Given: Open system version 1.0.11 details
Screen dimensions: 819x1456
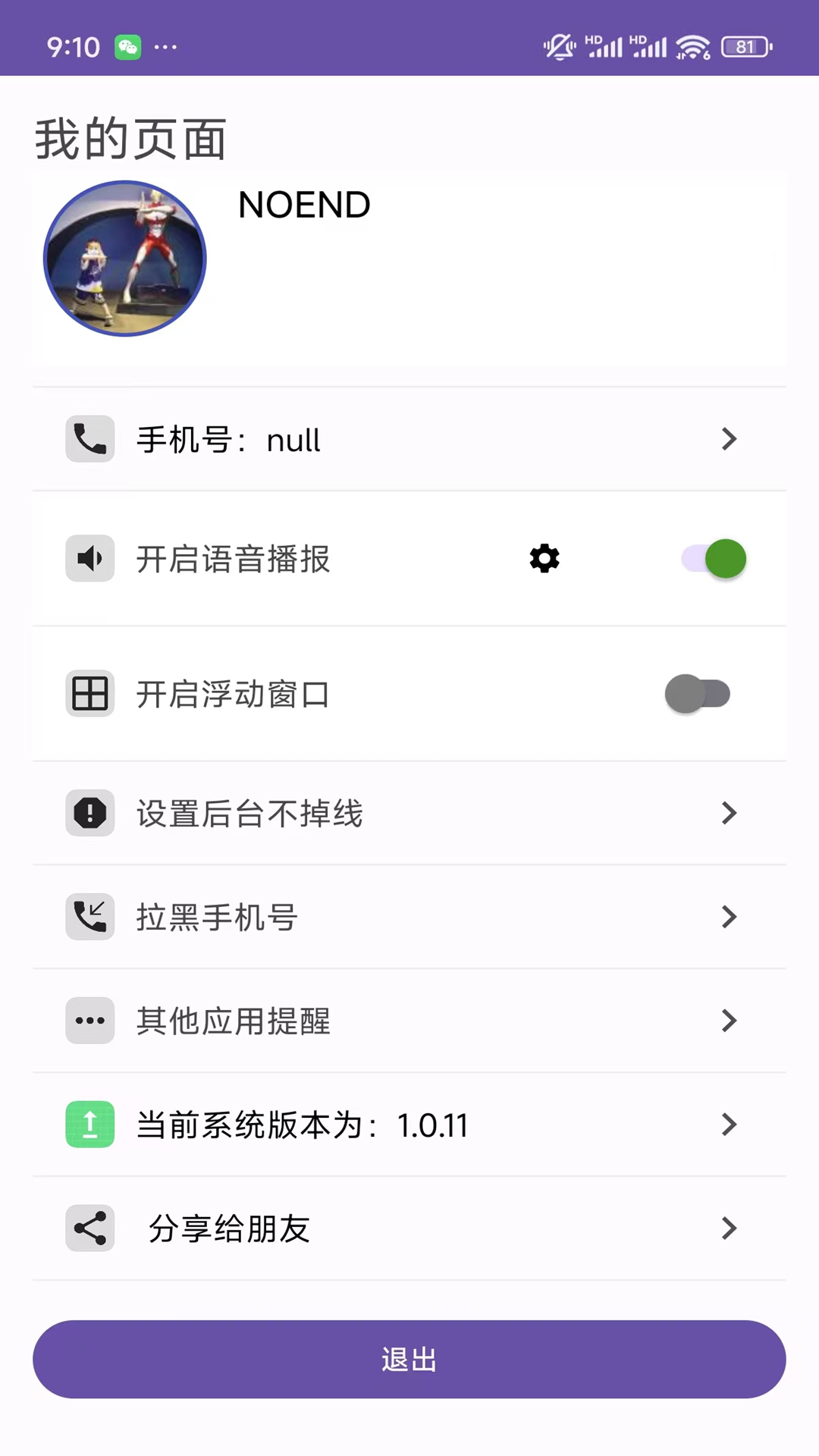Looking at the screenshot, I should pyautogui.click(x=729, y=1125).
